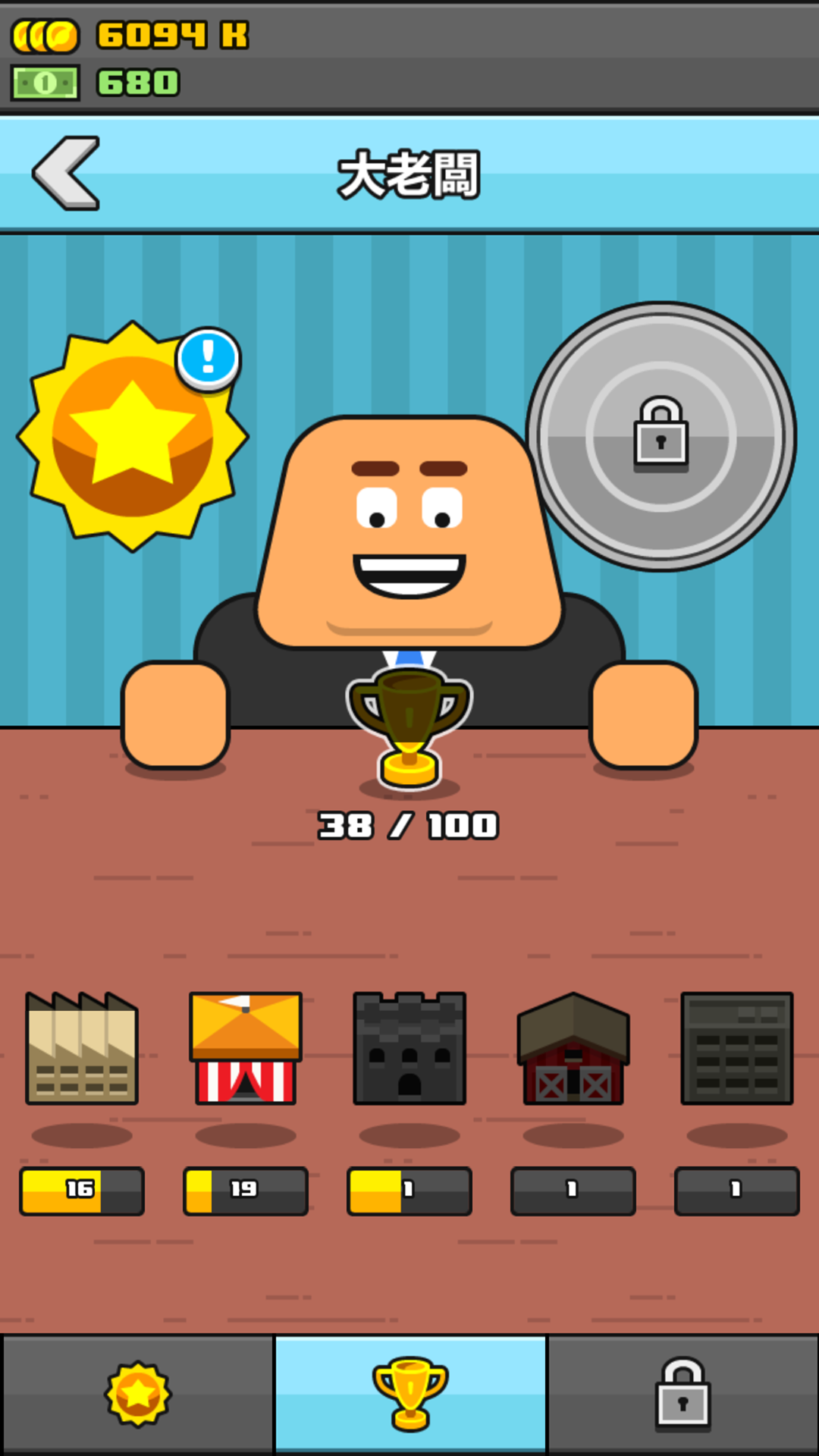Switch to the locked tab

[682, 1394]
